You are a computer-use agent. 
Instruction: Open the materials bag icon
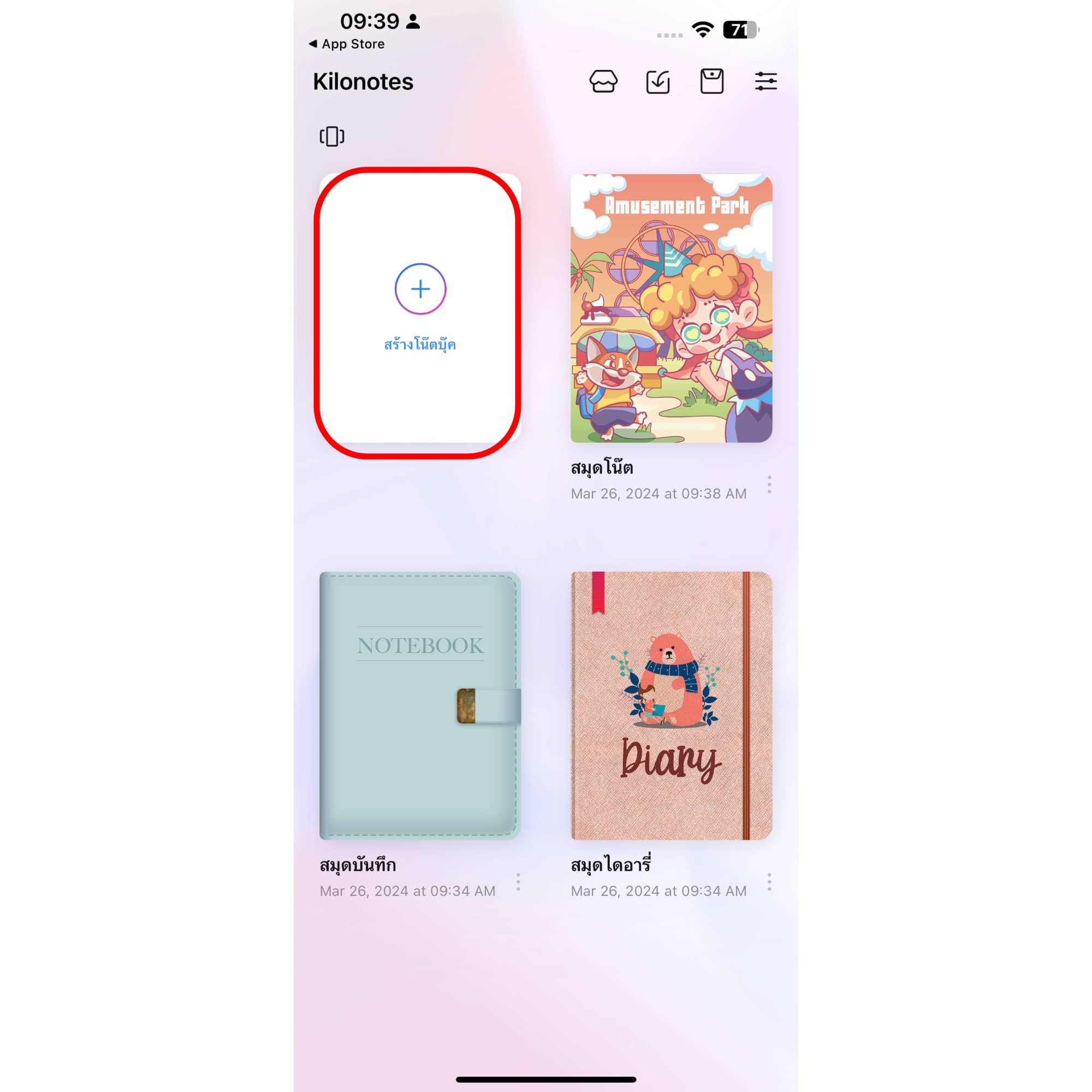(711, 81)
